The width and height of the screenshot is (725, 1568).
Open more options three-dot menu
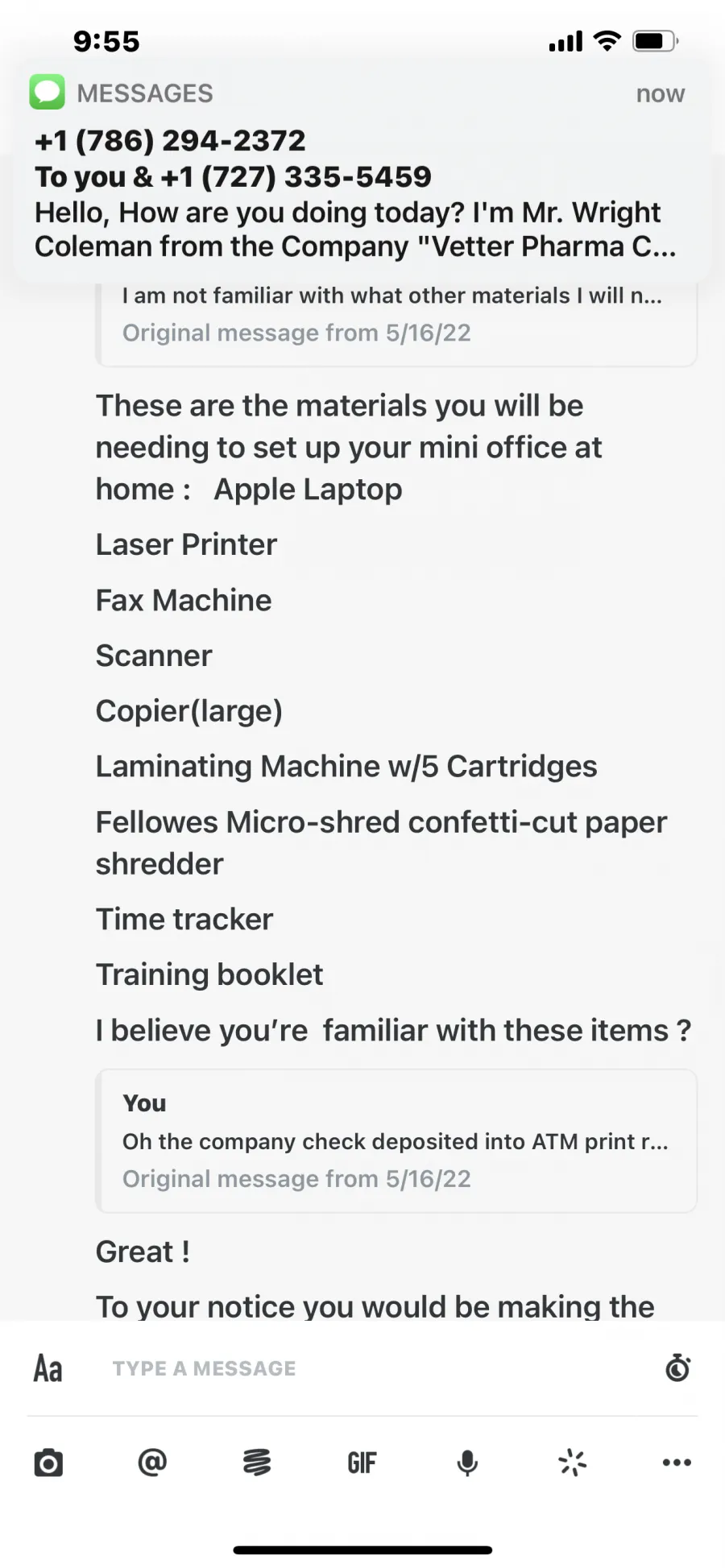pyautogui.click(x=677, y=1463)
